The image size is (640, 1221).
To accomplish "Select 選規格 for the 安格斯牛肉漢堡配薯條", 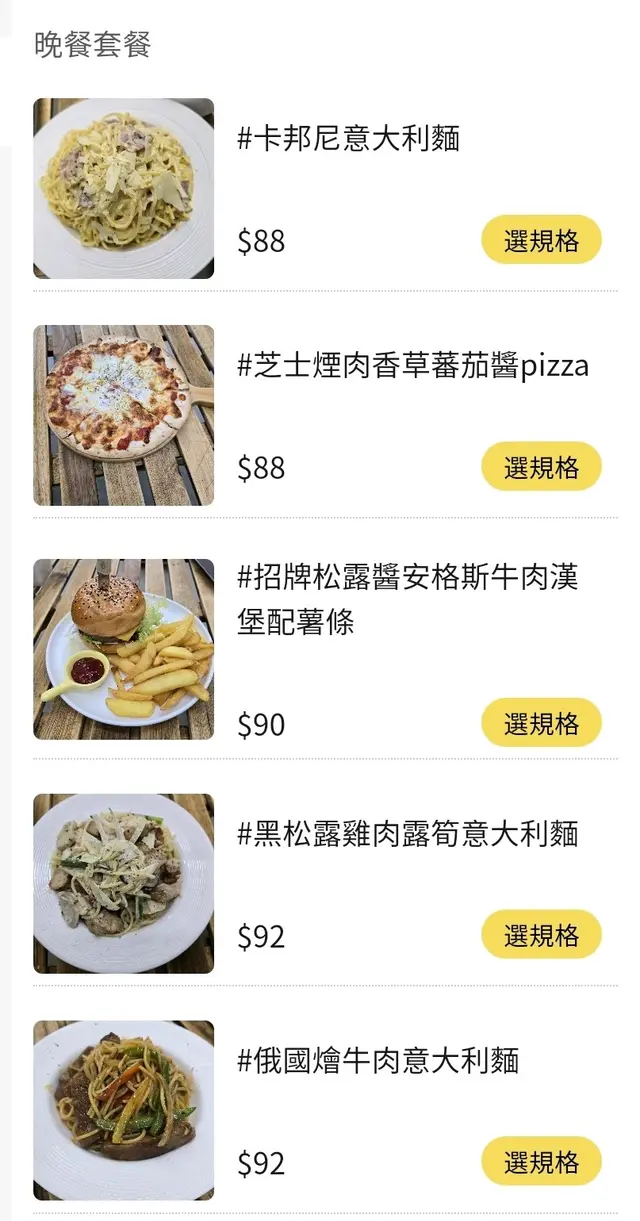I will 541,723.
